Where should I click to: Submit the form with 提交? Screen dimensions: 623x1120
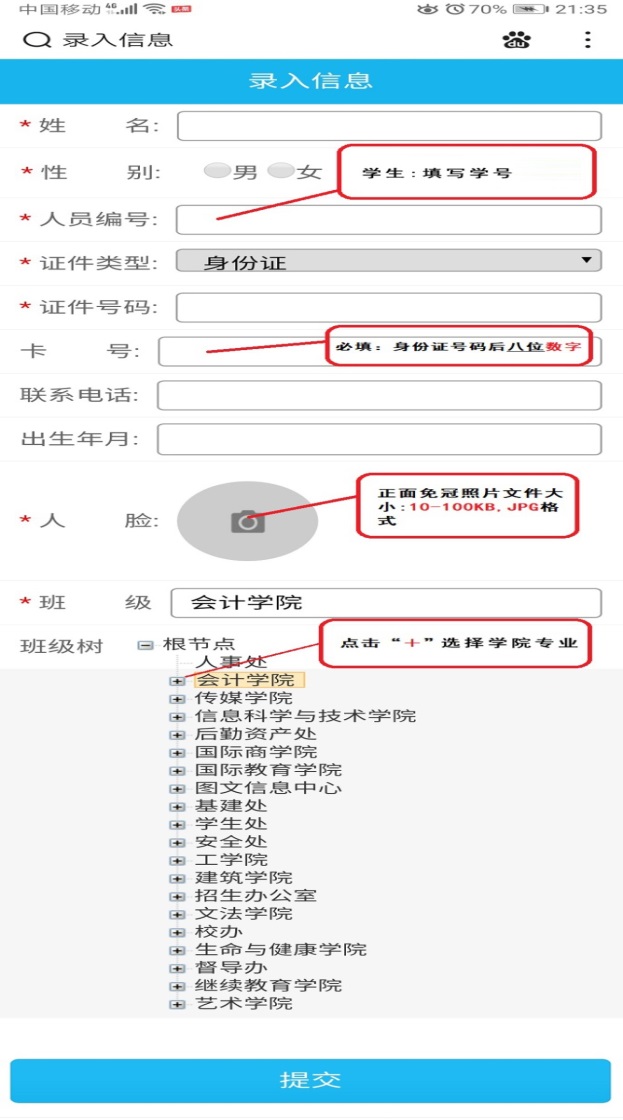click(x=310, y=1080)
